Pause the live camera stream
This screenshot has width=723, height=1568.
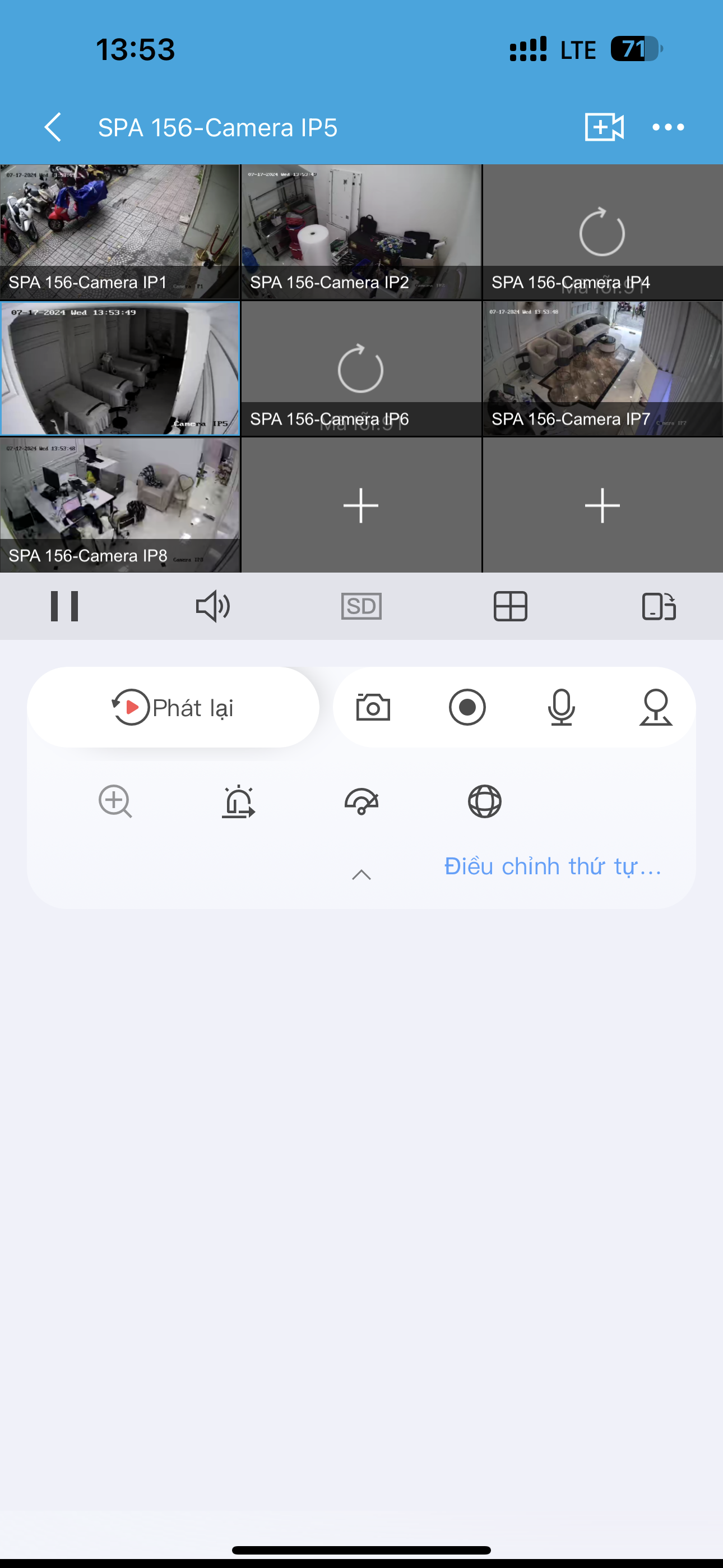coord(64,606)
